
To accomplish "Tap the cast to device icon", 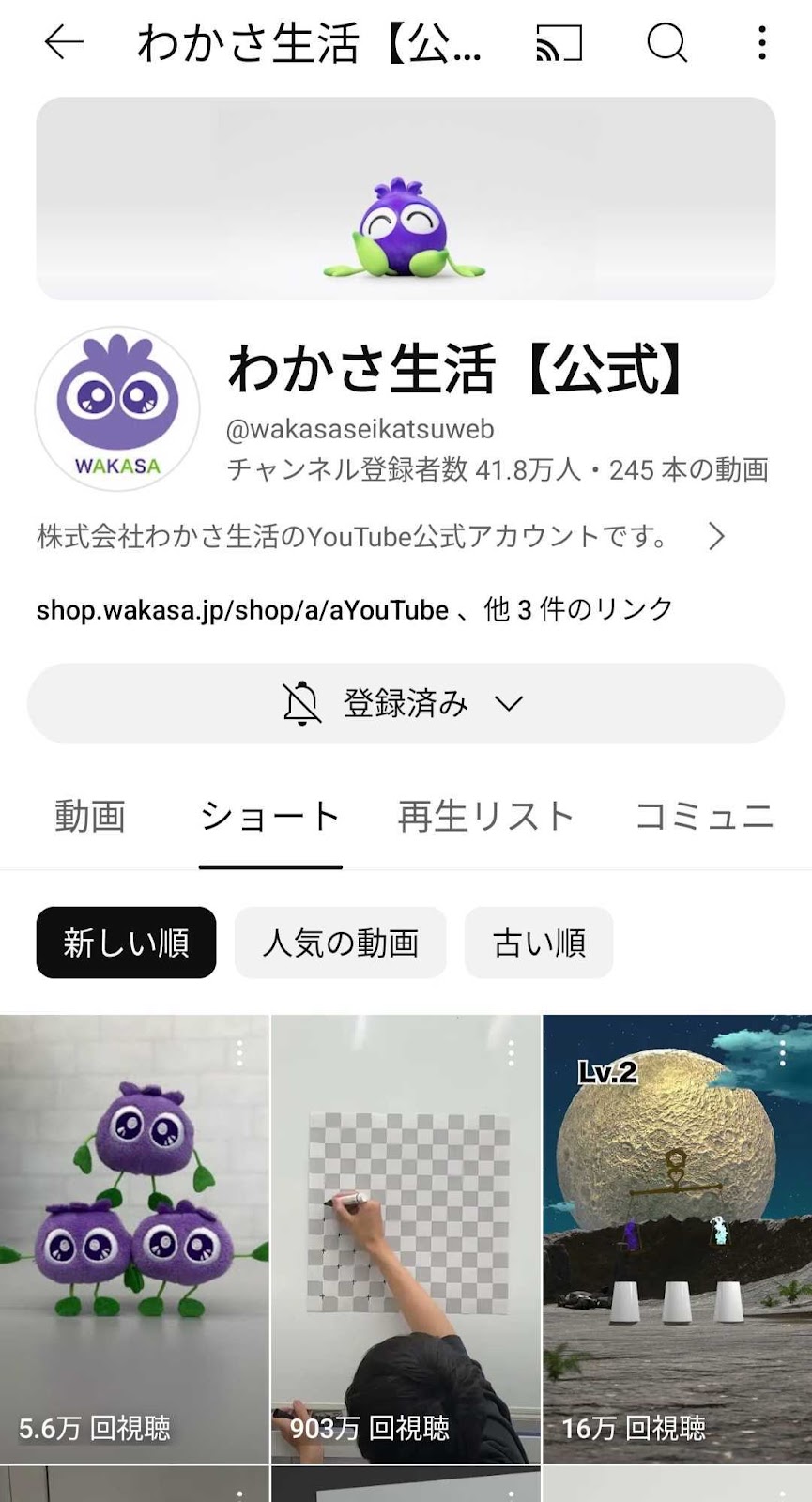I will pyautogui.click(x=559, y=43).
